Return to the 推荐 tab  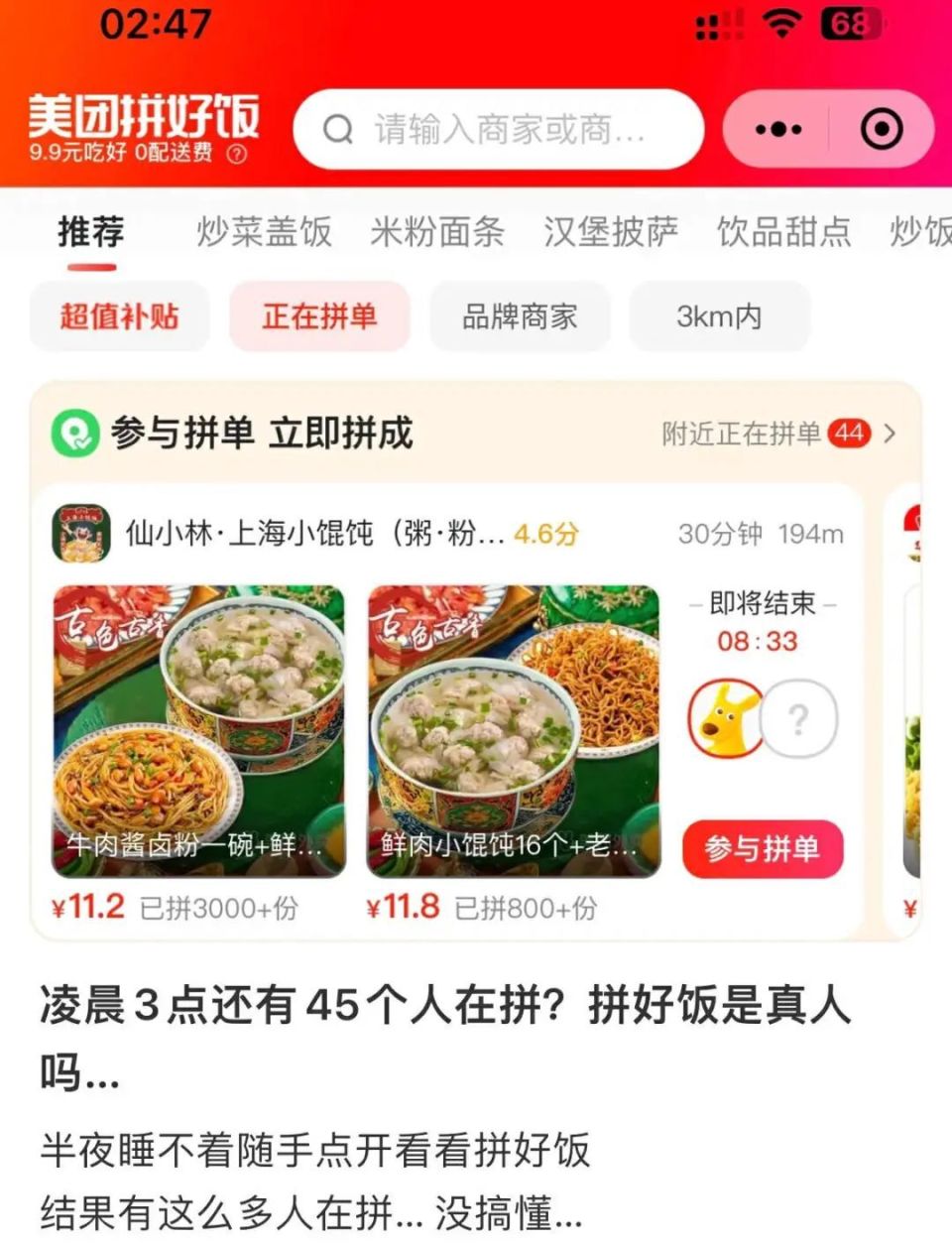(x=91, y=232)
